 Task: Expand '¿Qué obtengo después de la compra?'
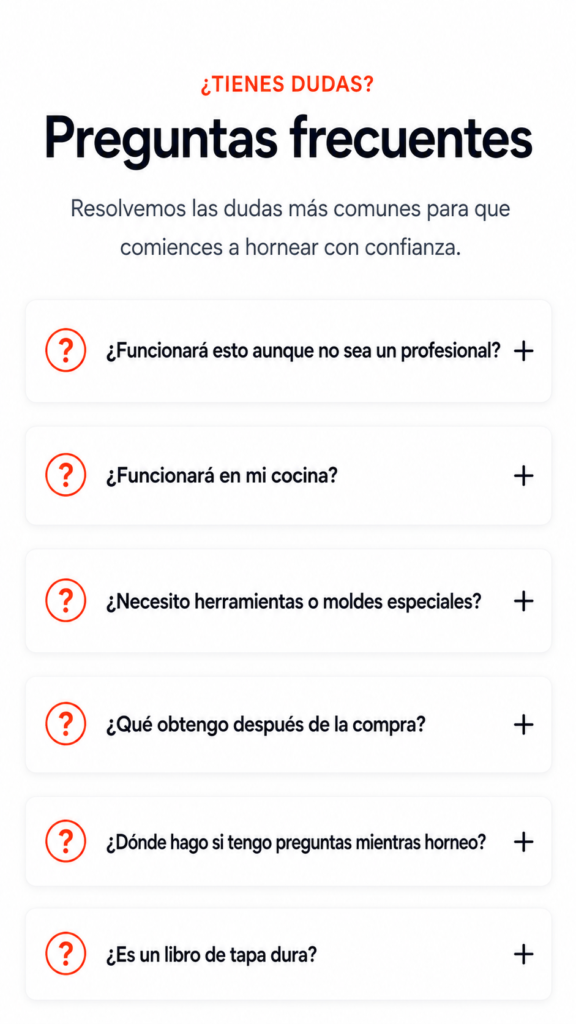[x=288, y=725]
